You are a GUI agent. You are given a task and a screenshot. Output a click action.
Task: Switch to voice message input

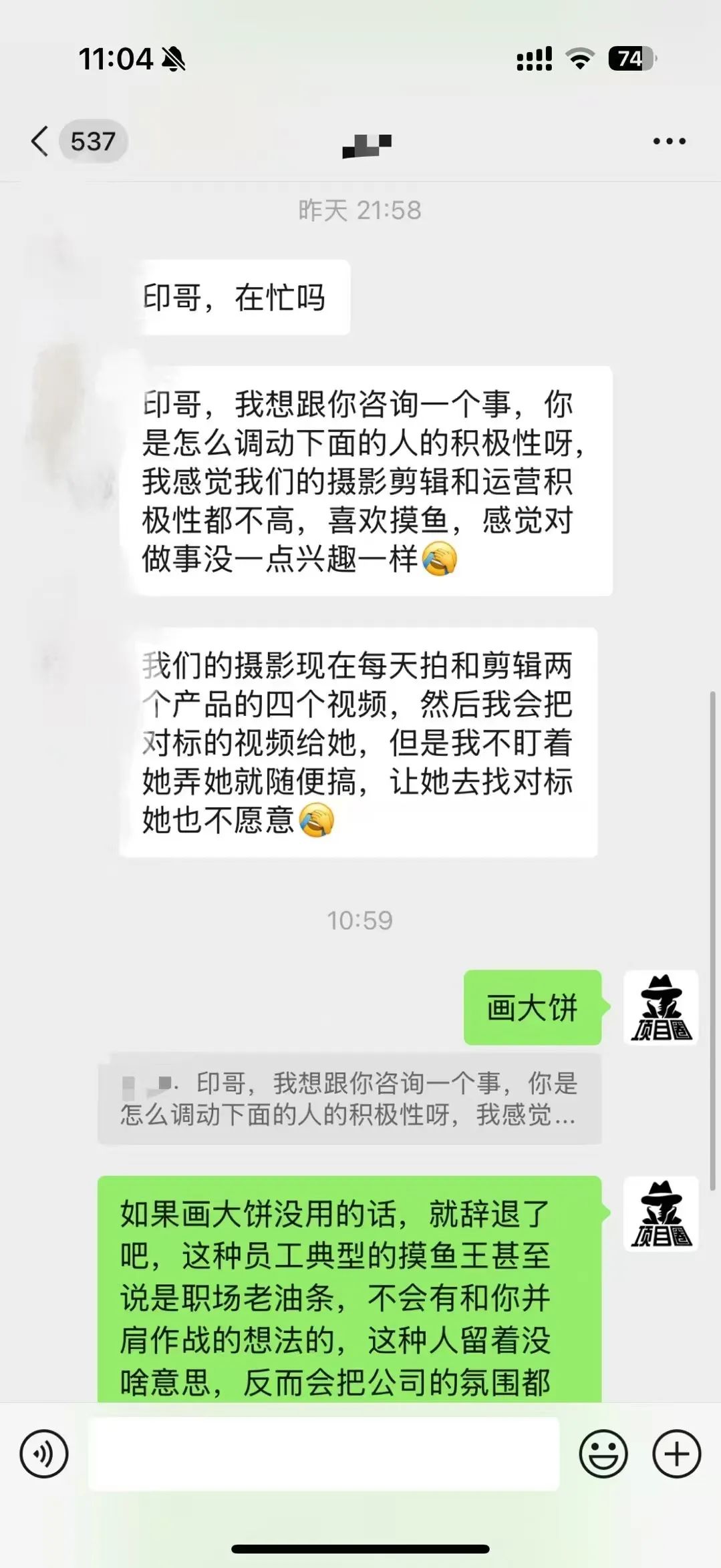44,1454
